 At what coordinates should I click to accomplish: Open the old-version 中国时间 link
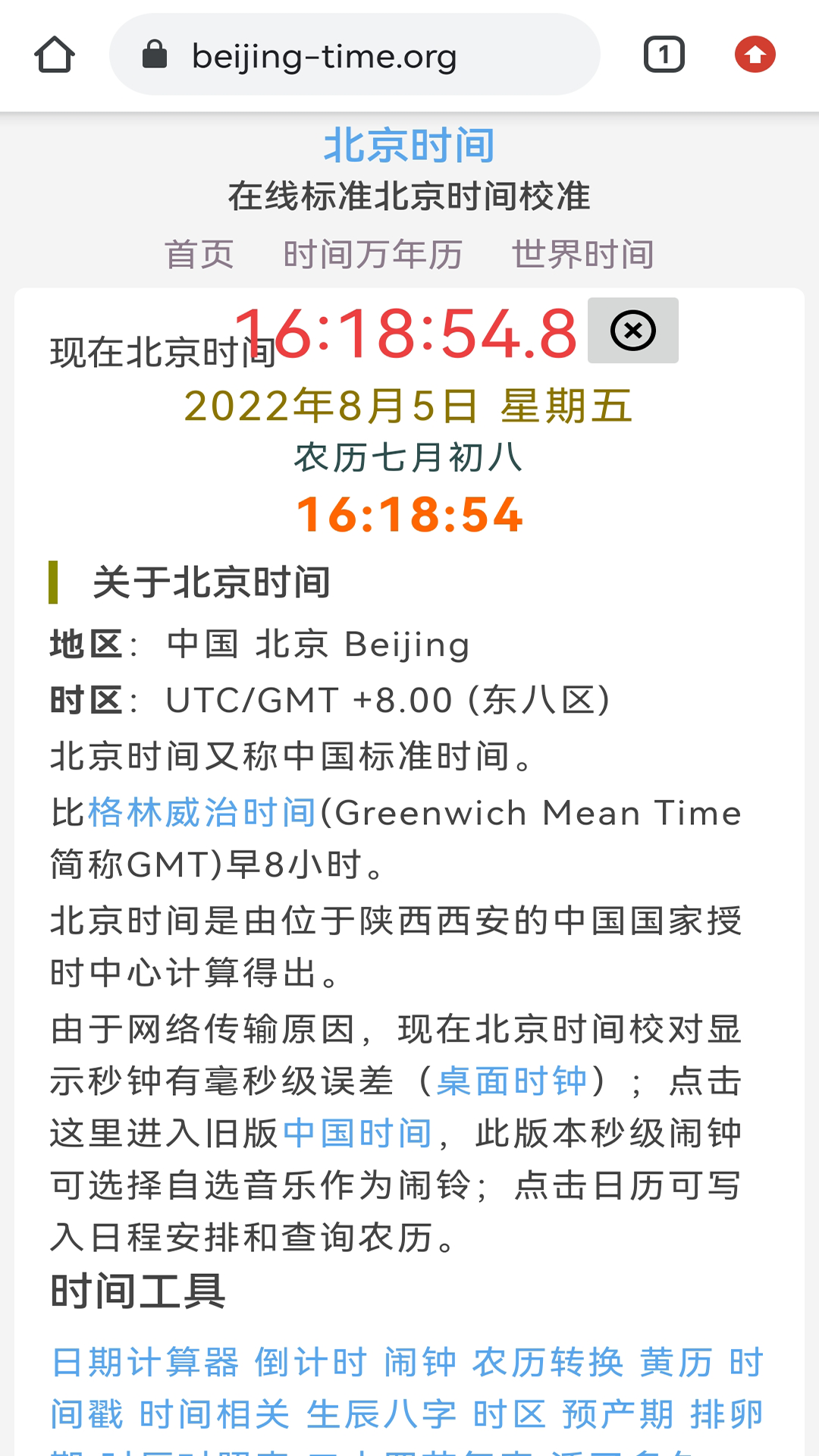click(x=357, y=1134)
